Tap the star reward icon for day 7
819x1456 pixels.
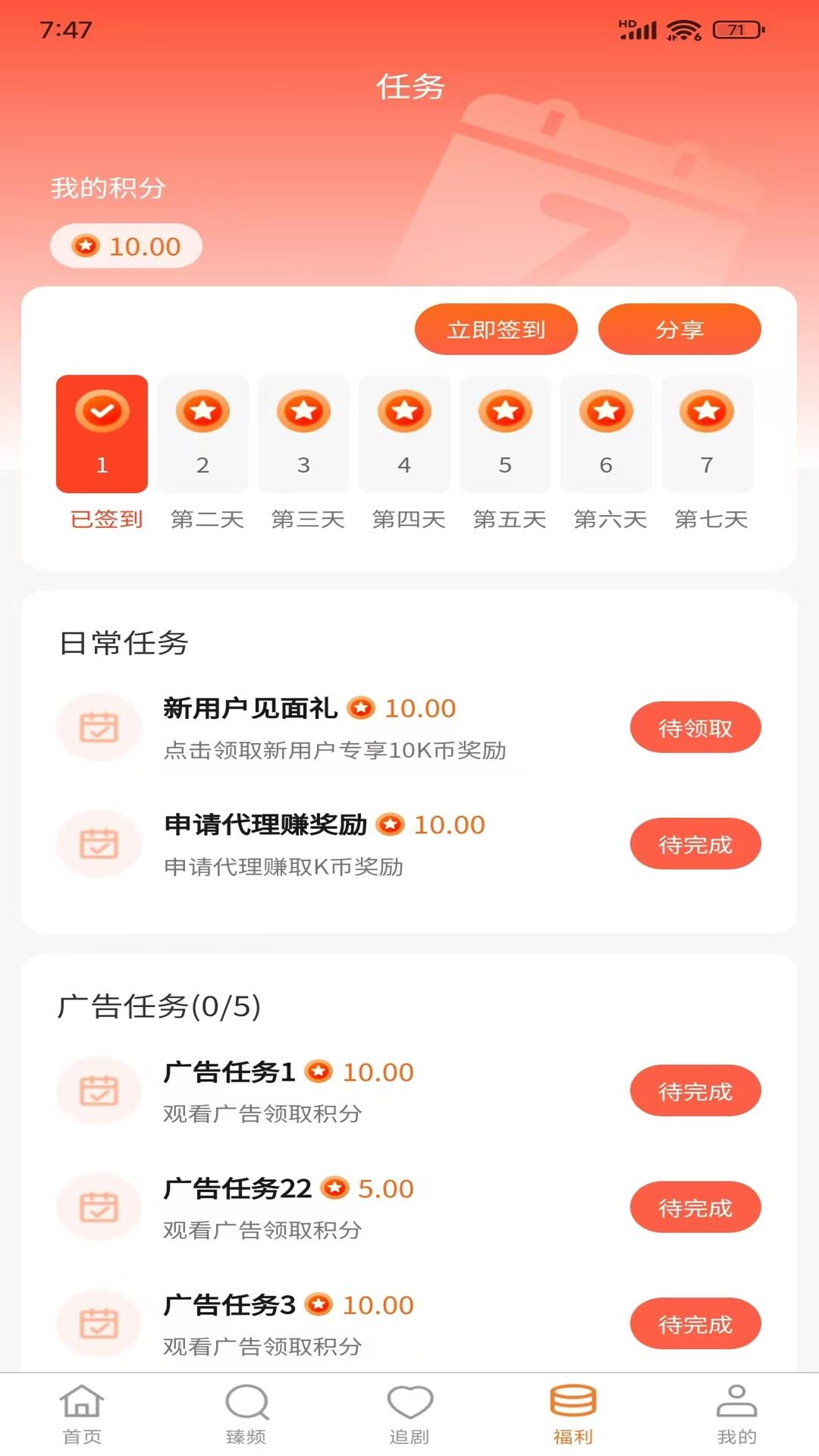(705, 410)
